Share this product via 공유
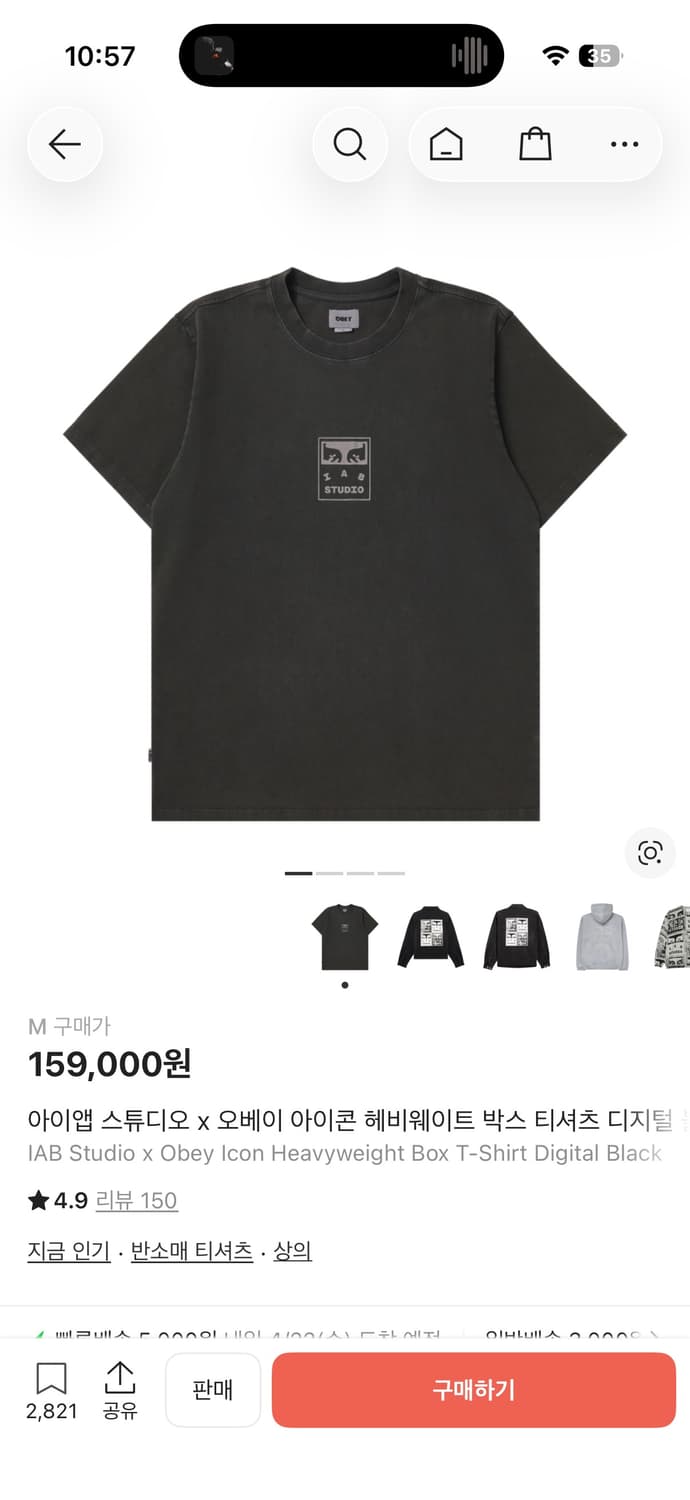The image size is (690, 1500). tap(120, 1390)
